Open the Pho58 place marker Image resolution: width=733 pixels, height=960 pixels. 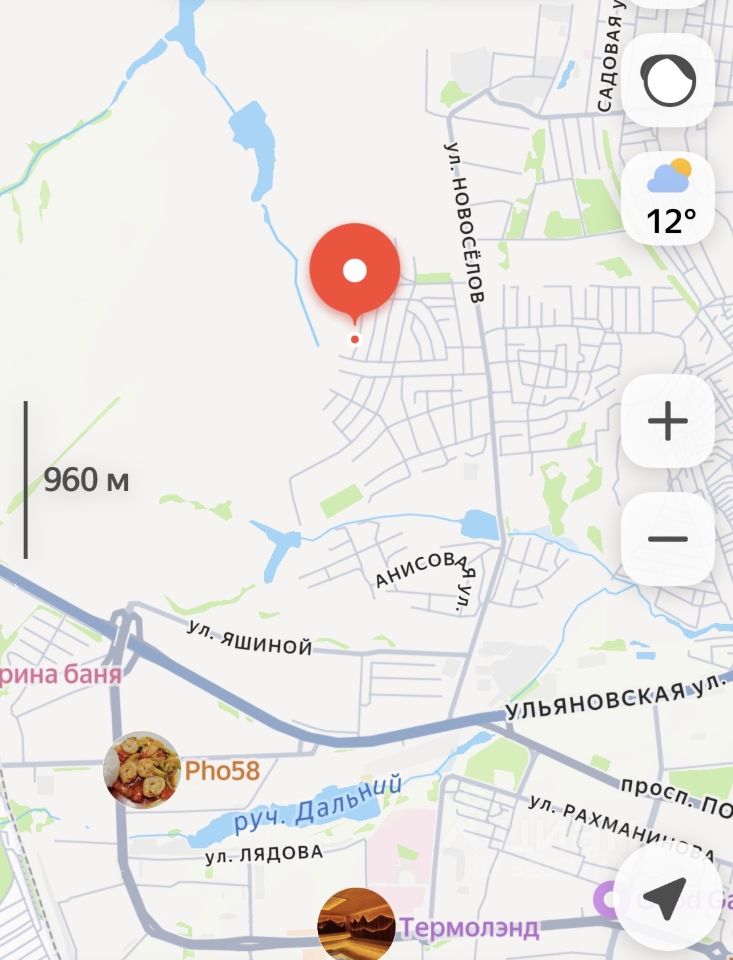pos(142,770)
